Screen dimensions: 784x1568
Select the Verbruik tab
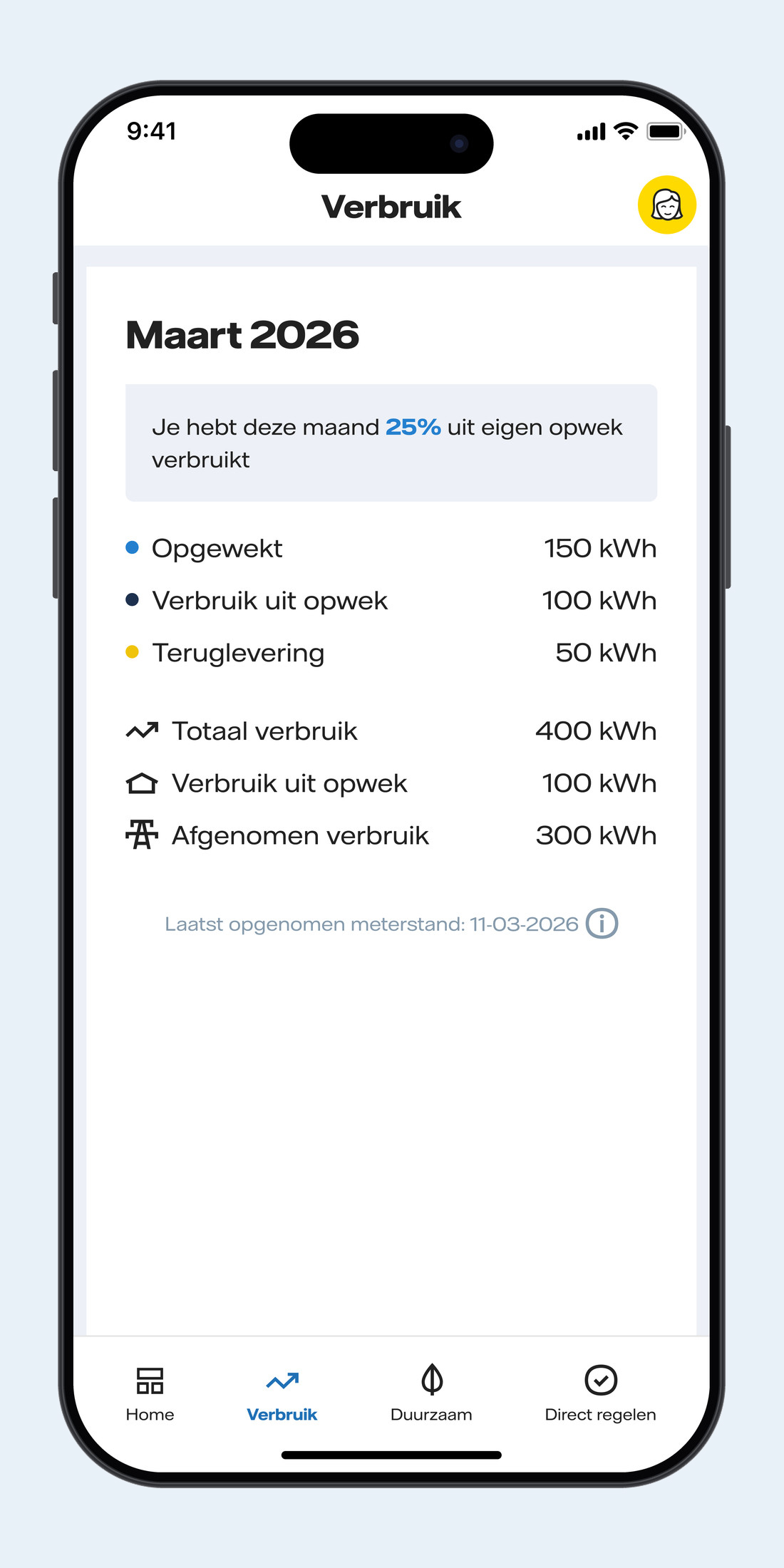[282, 1396]
